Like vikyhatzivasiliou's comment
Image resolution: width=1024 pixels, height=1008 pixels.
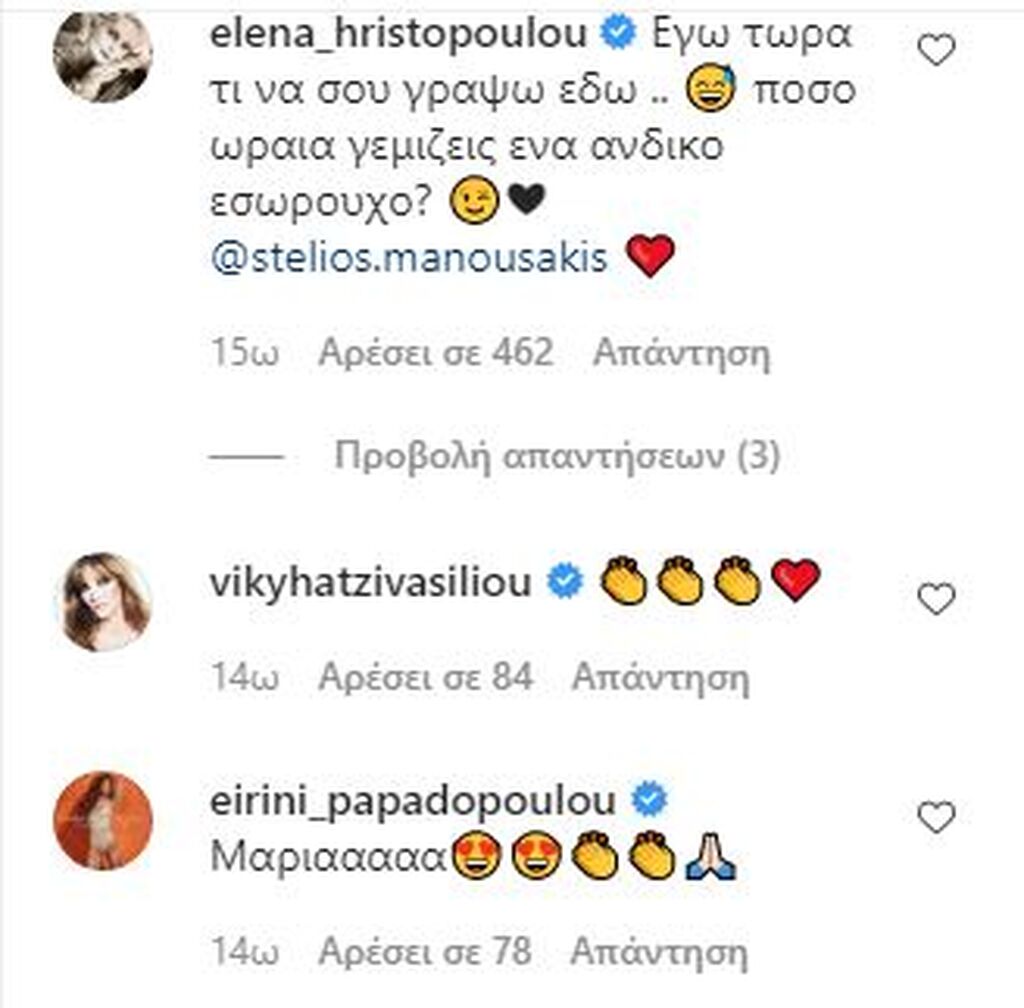click(936, 600)
